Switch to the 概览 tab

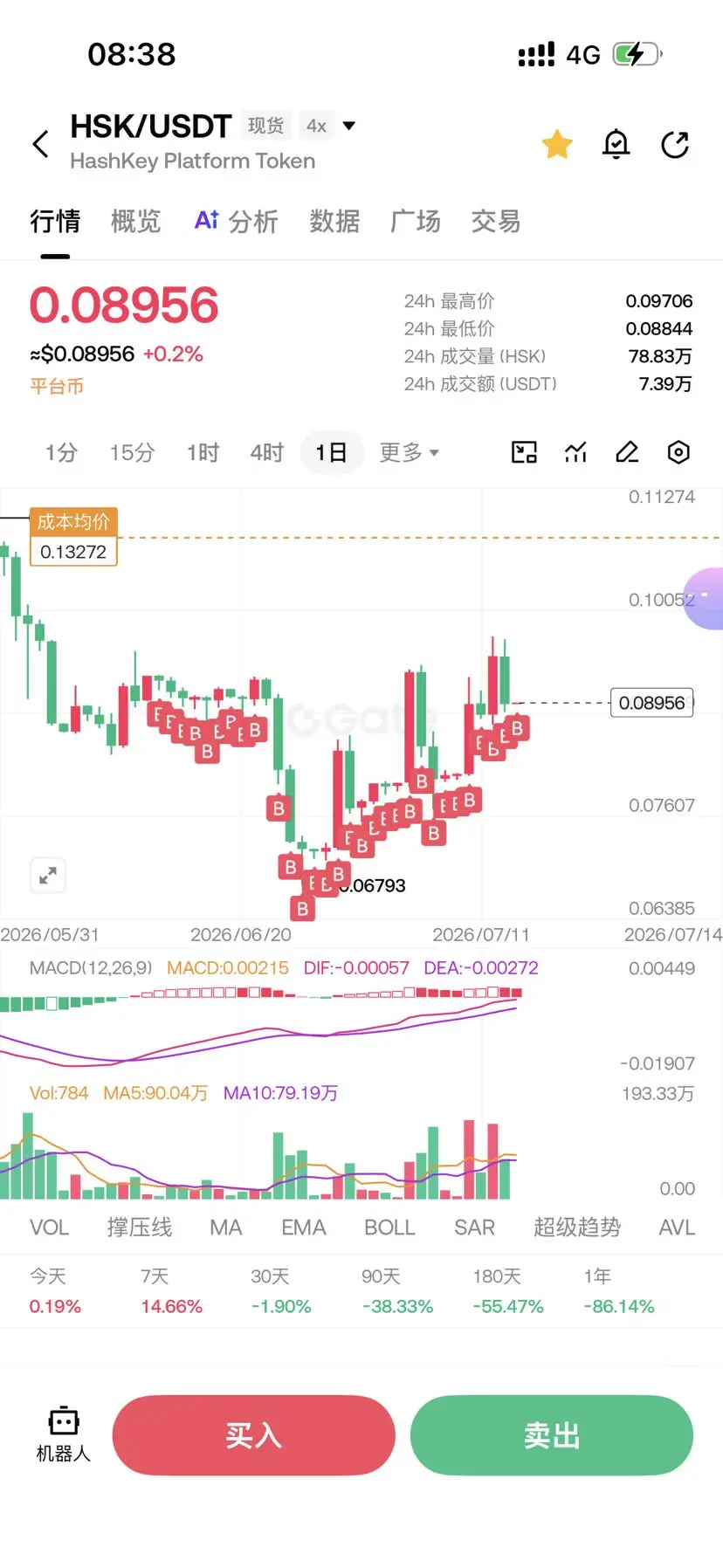pyautogui.click(x=136, y=222)
